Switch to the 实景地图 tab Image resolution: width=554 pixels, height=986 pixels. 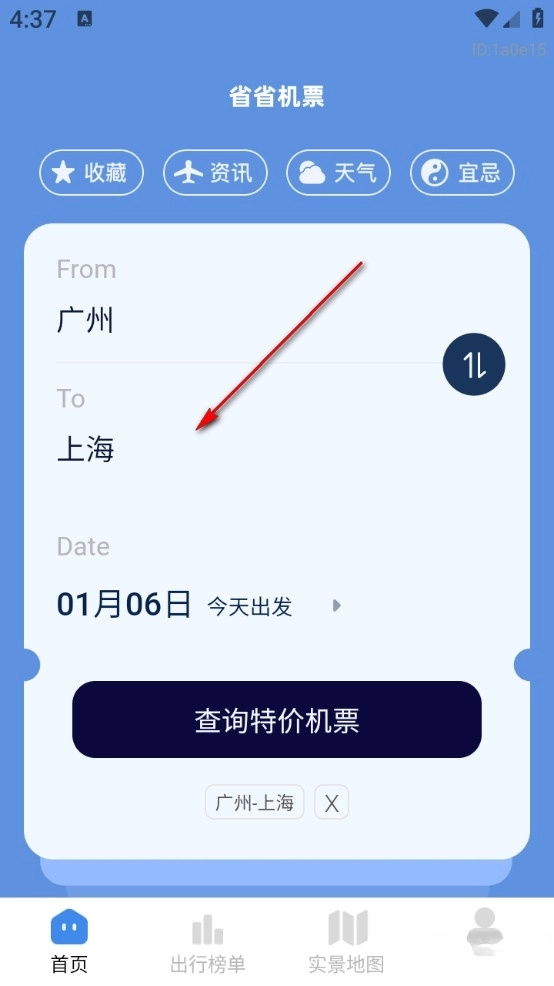[346, 941]
